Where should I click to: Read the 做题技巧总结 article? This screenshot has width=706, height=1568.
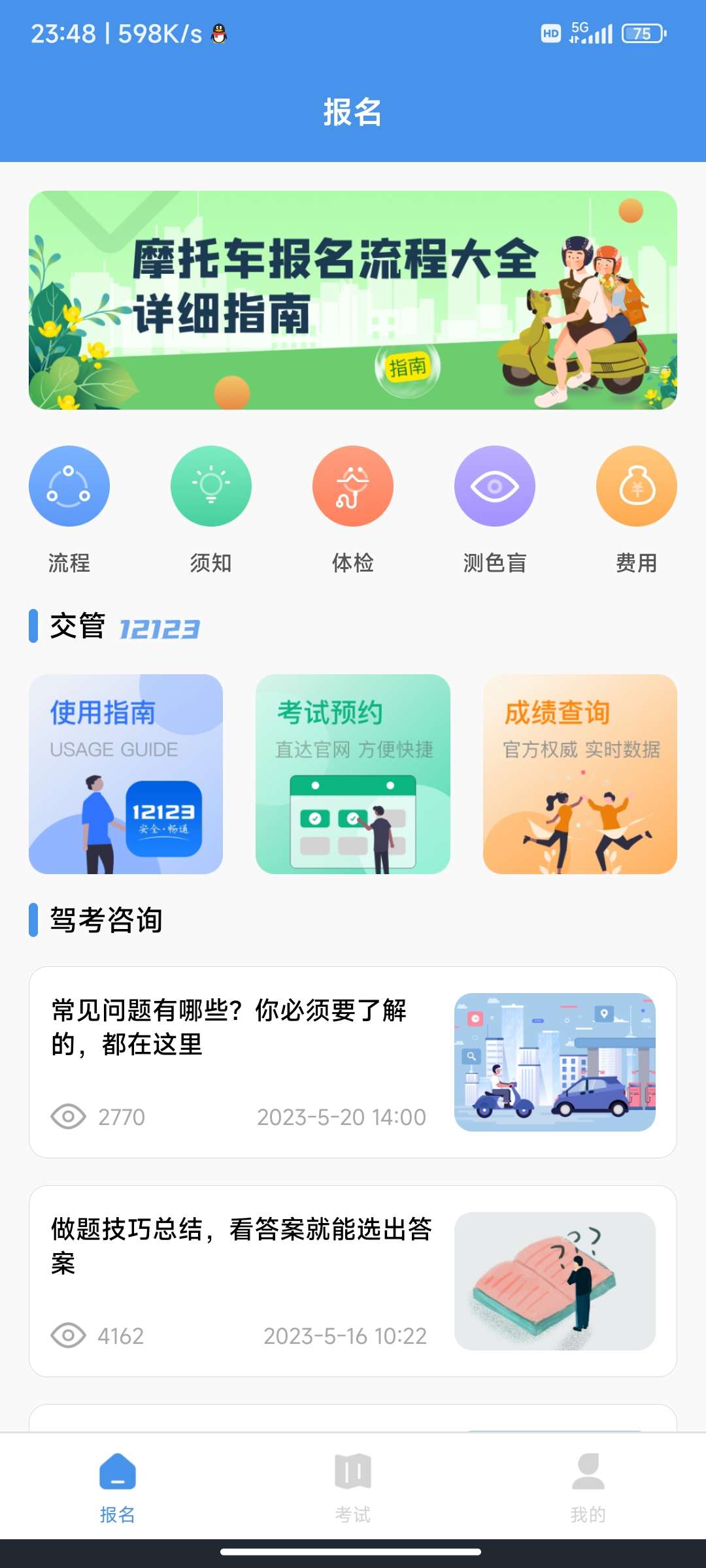click(x=353, y=1281)
